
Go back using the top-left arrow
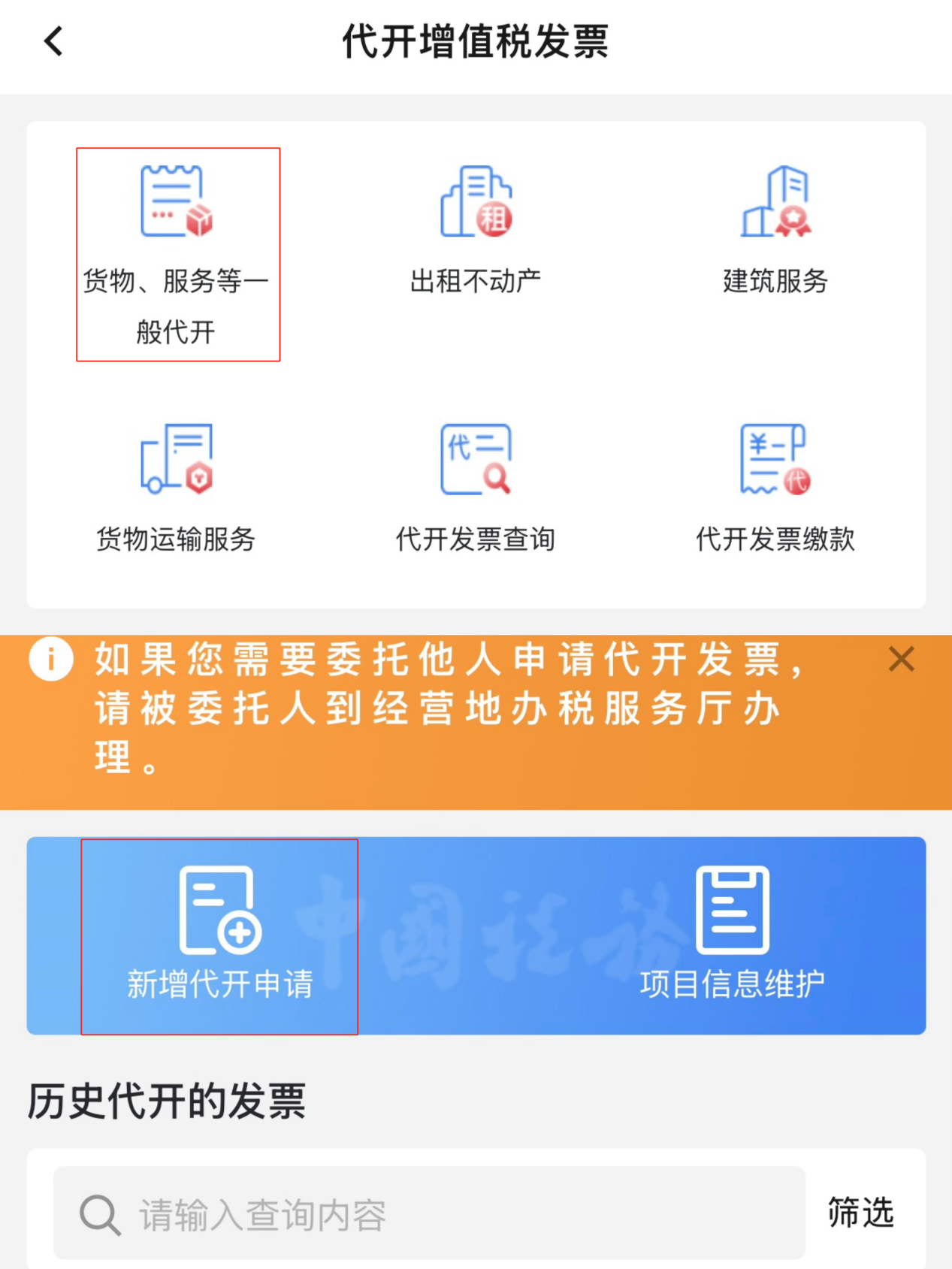53,41
